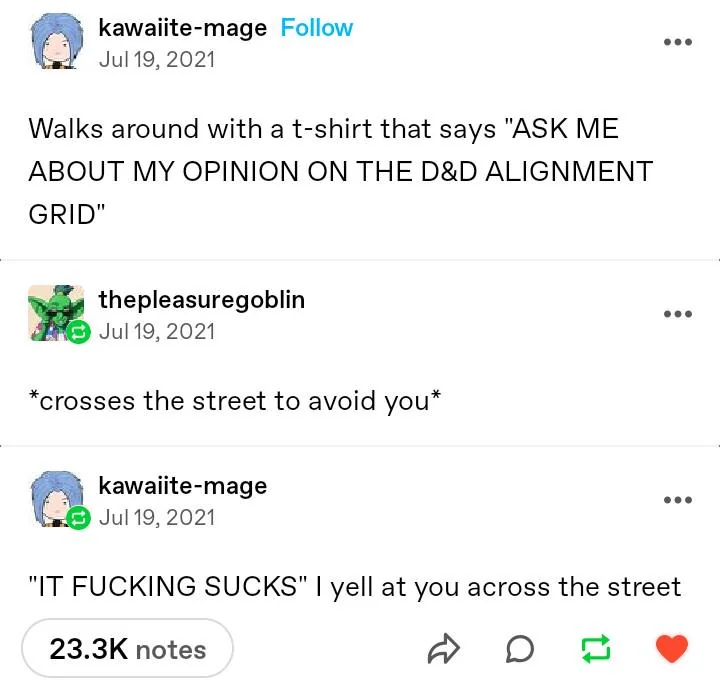Open overflow menu on the original t-shirt post
This screenshot has height=690, width=720.
click(677, 43)
